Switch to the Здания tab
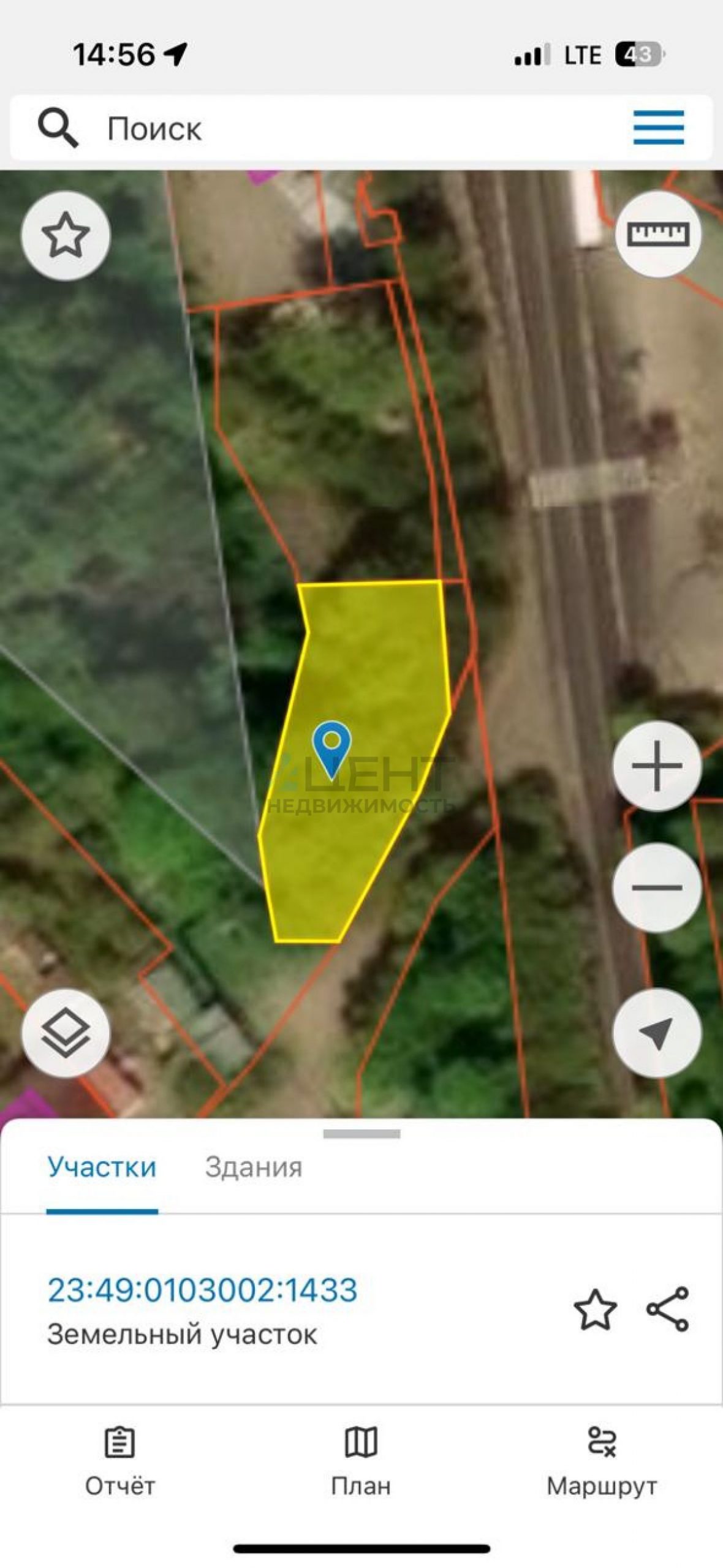Viewport: 723px width, 1568px height. point(253,1167)
